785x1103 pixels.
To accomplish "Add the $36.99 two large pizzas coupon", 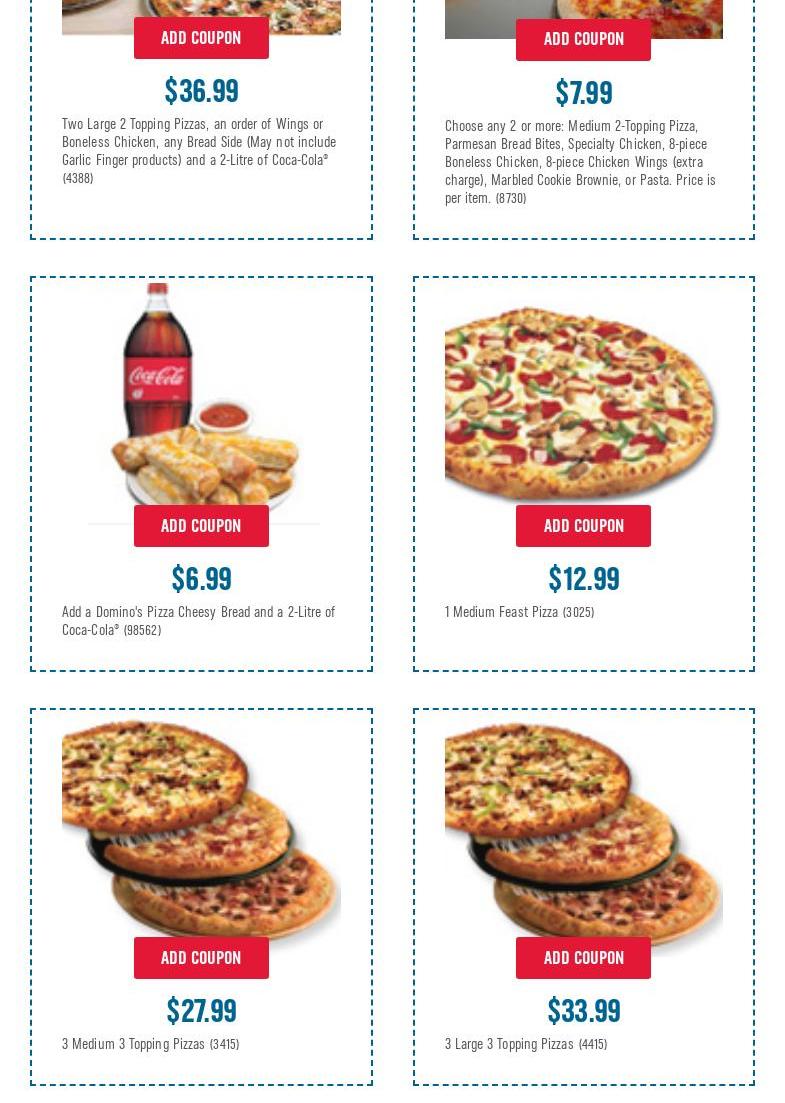I will [201, 38].
